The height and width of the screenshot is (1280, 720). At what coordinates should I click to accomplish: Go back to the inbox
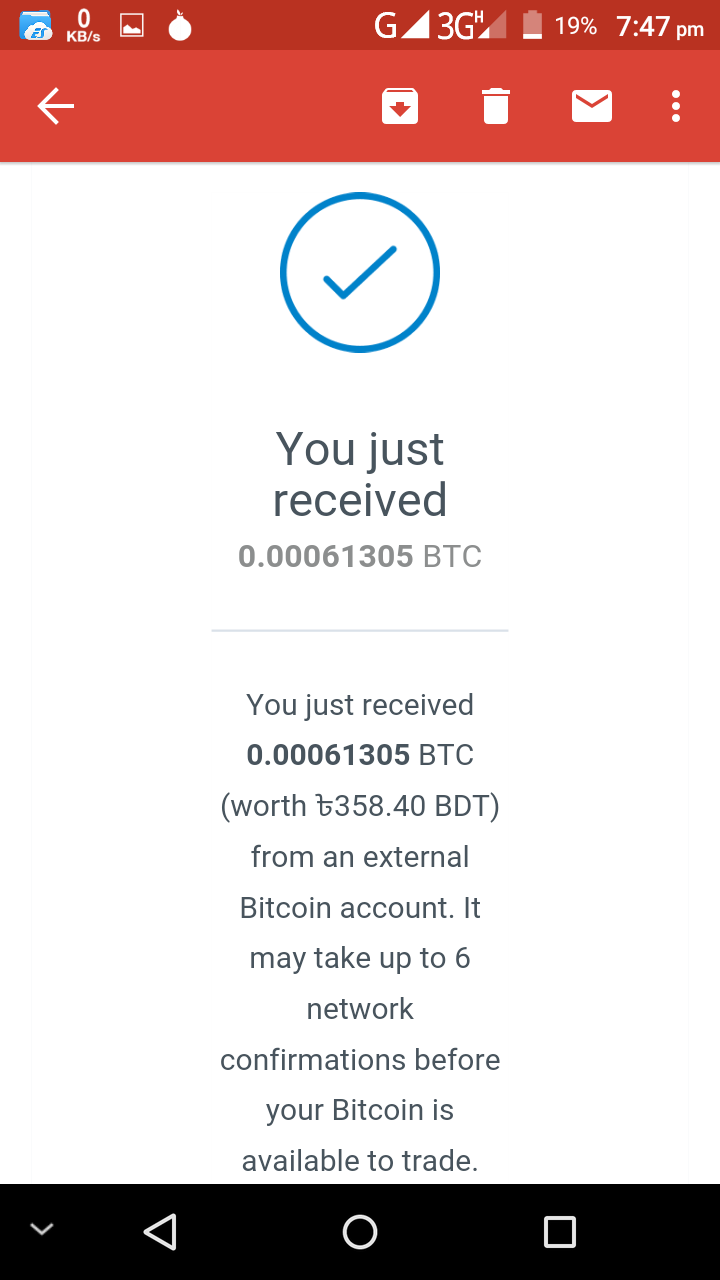[x=56, y=106]
